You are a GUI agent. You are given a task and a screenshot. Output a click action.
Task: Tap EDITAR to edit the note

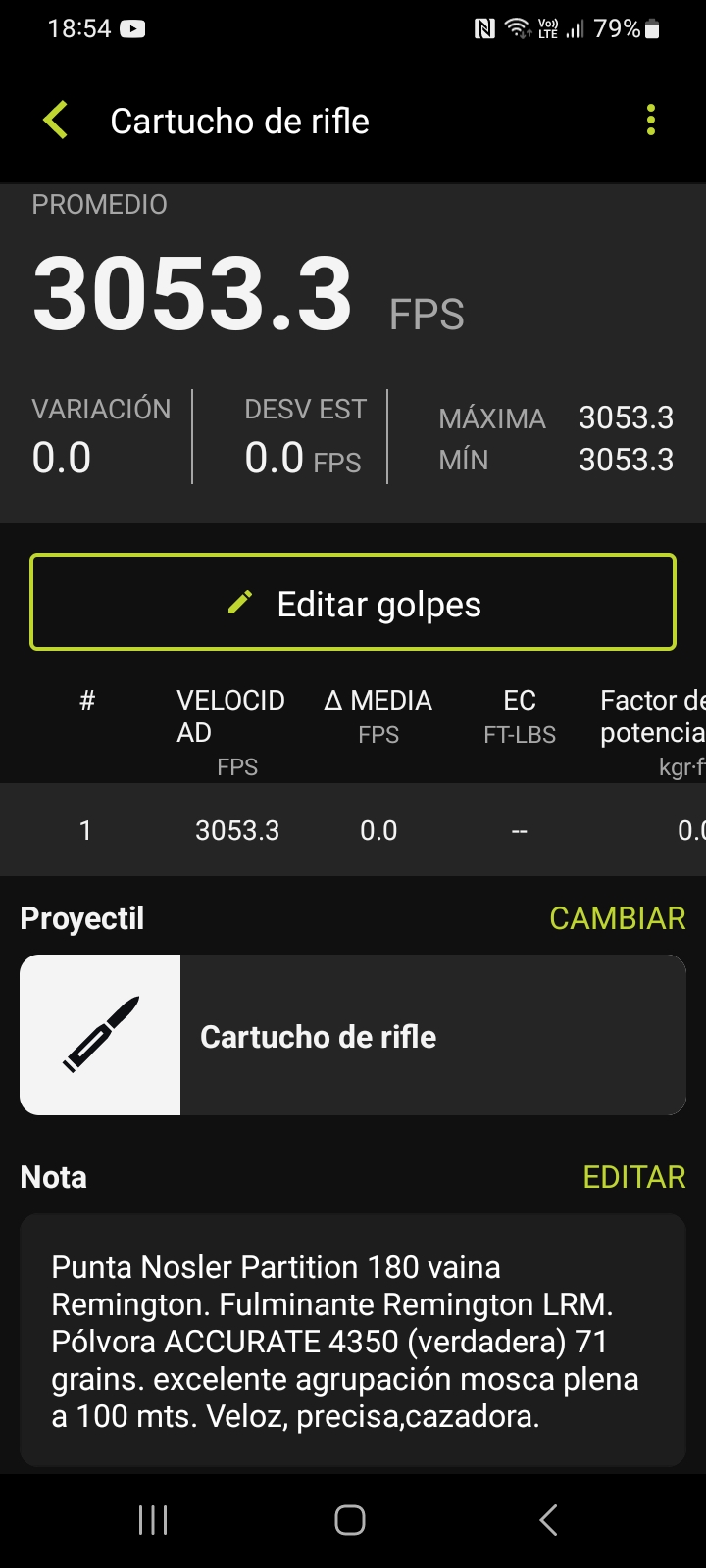[x=633, y=1177]
